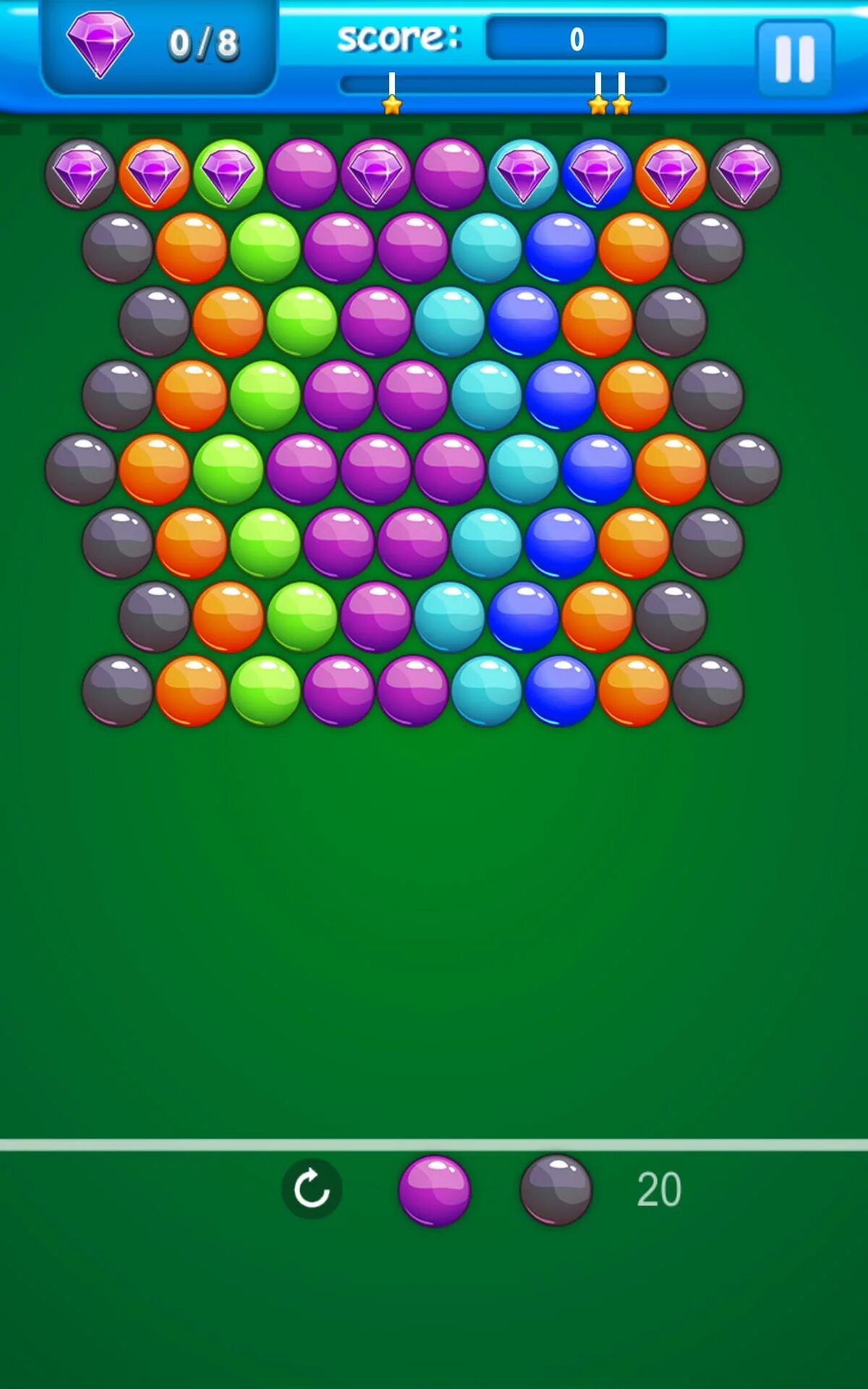Tap the gray next bubble in queue

point(556,1189)
